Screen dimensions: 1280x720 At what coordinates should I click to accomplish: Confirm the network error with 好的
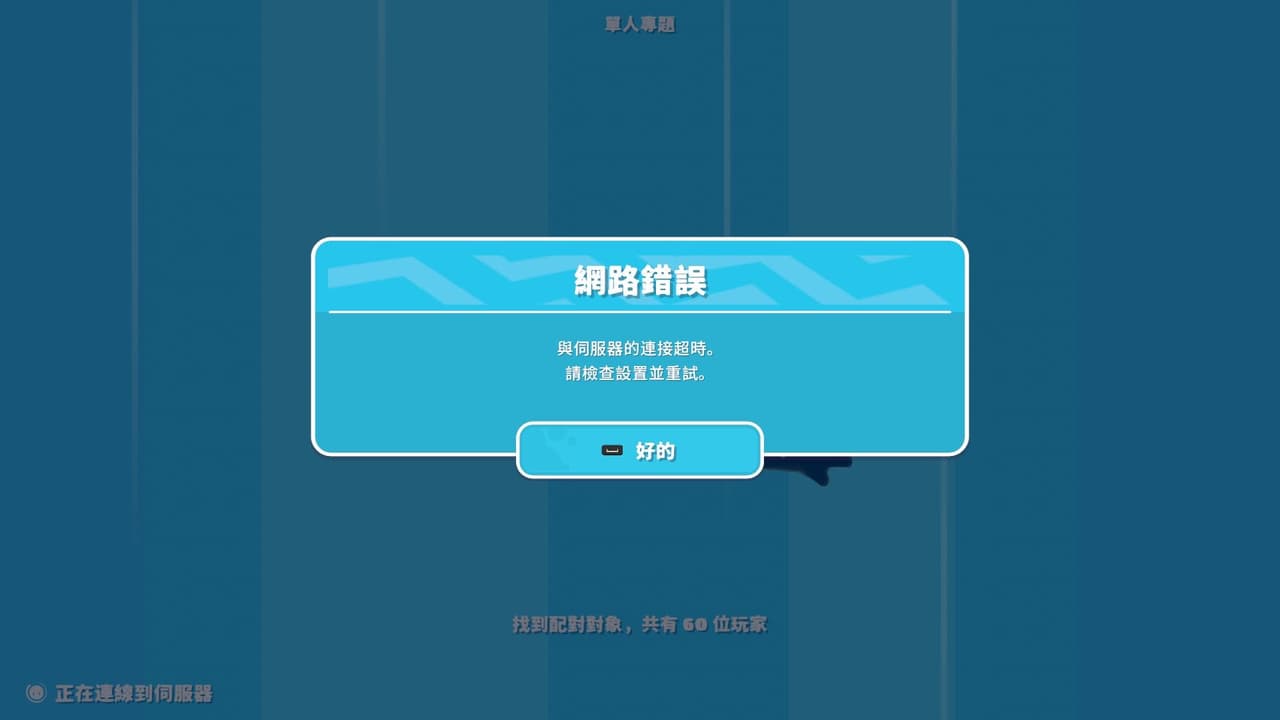[x=640, y=451]
